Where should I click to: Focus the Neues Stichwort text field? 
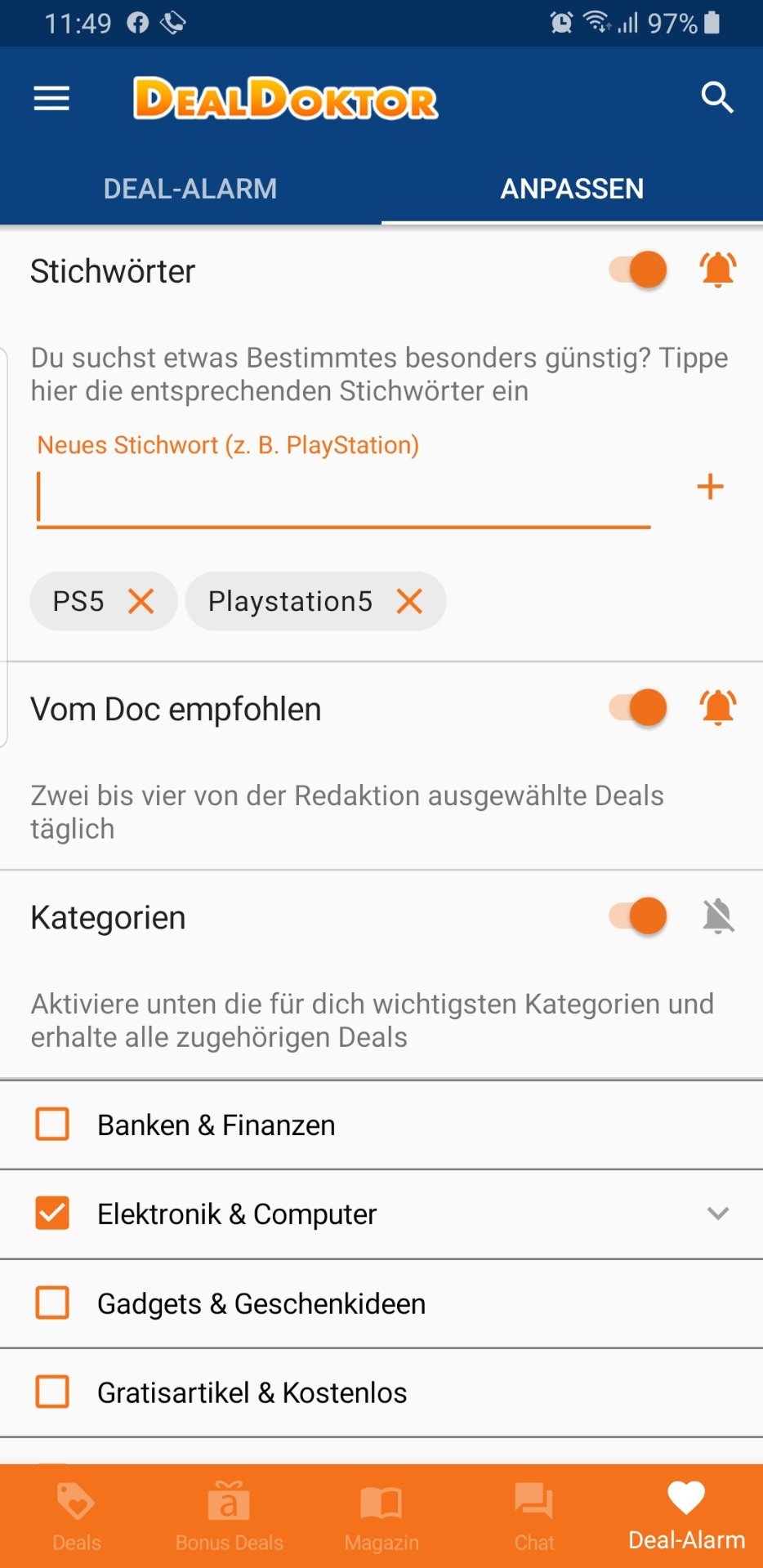(343, 496)
